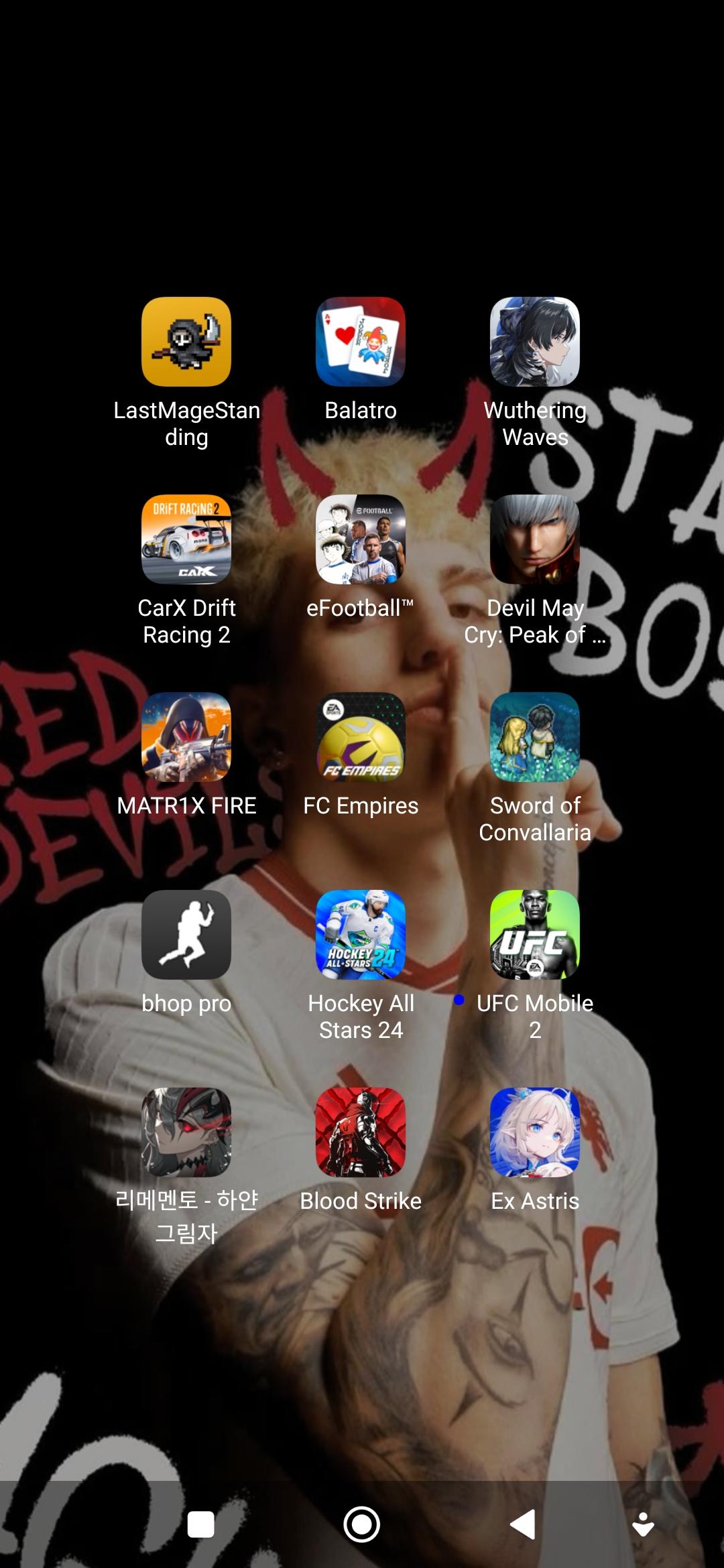This screenshot has height=1568, width=724.
Task: Tap the system home button
Action: tap(362, 1524)
